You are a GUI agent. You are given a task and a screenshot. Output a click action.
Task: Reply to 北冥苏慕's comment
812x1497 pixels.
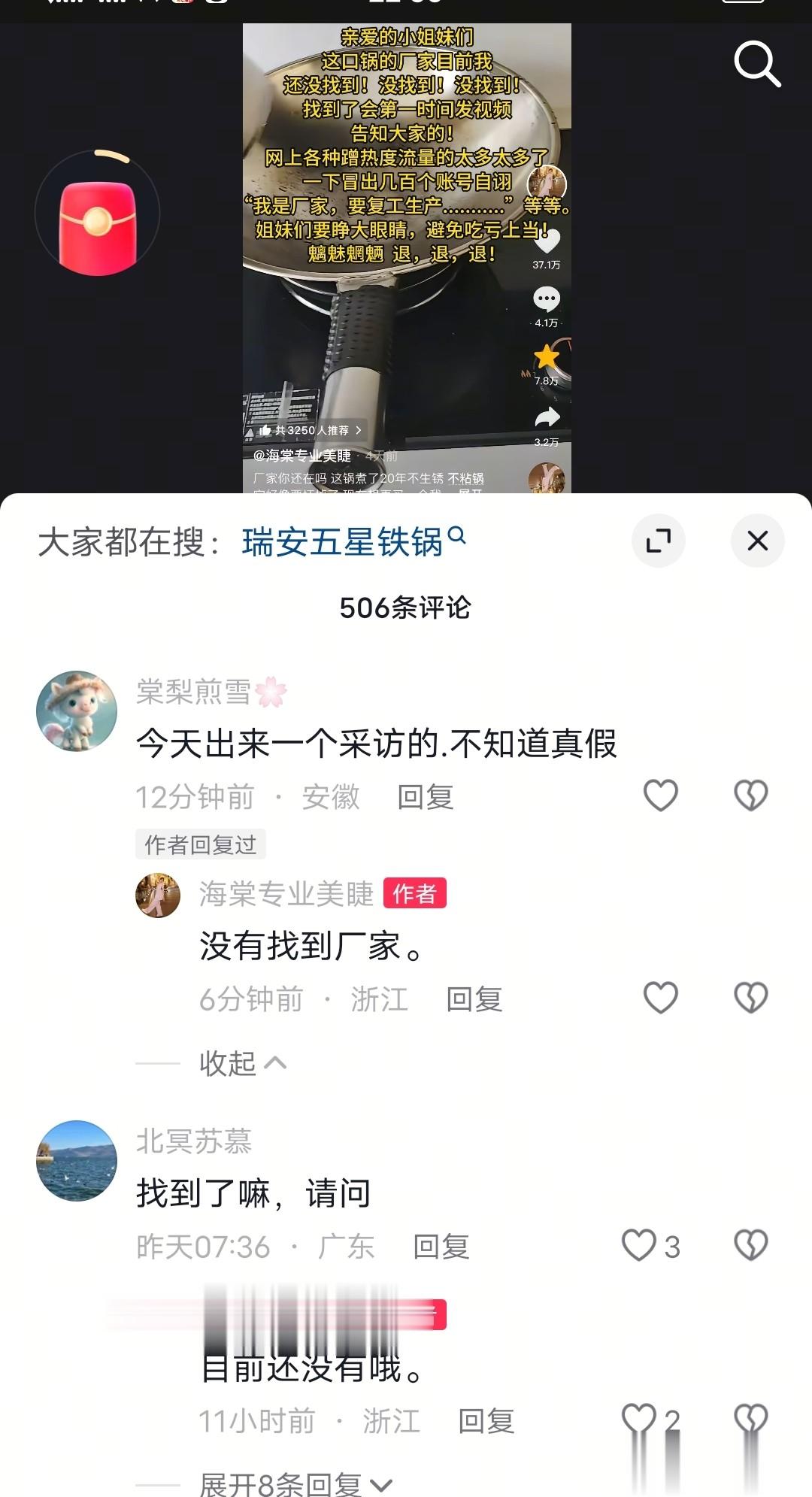[x=441, y=1247]
